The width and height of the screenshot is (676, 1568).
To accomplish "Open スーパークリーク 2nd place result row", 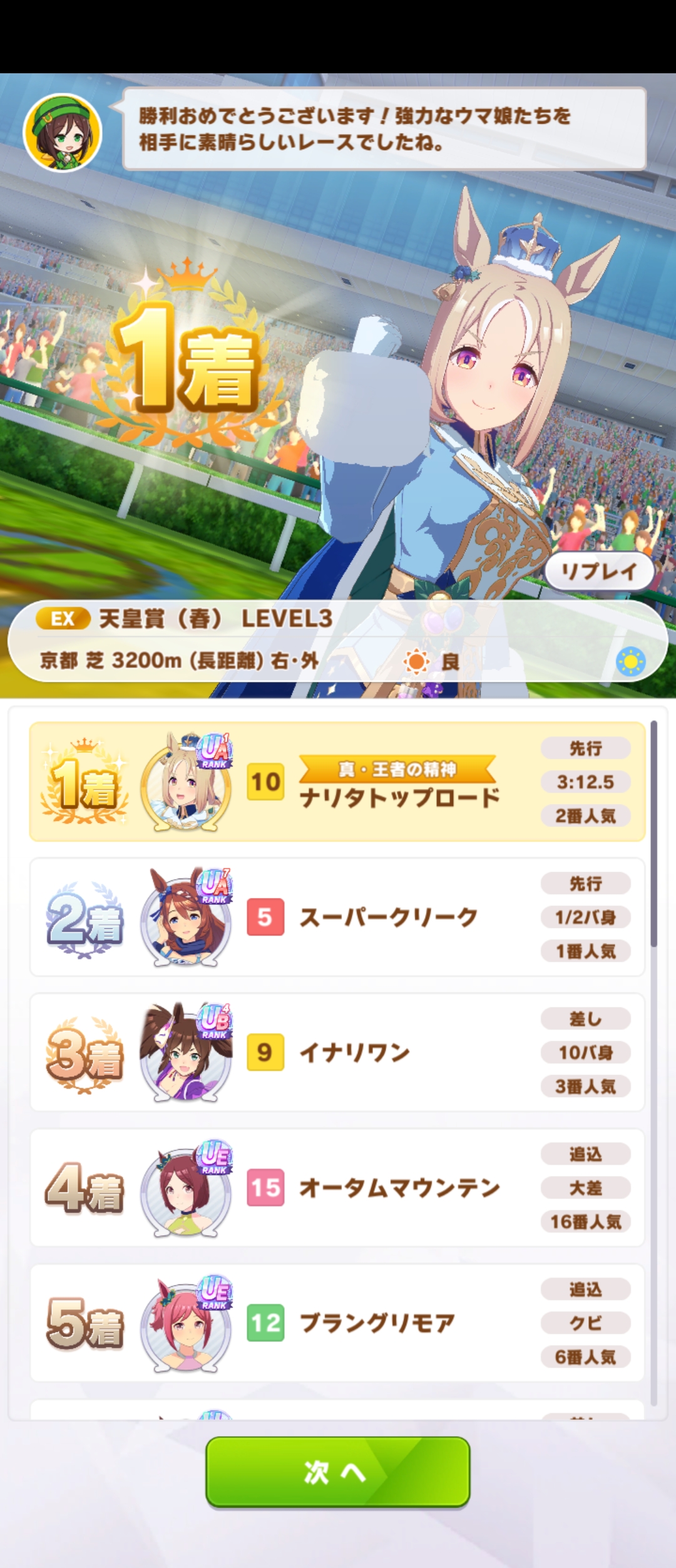I will point(337,917).
